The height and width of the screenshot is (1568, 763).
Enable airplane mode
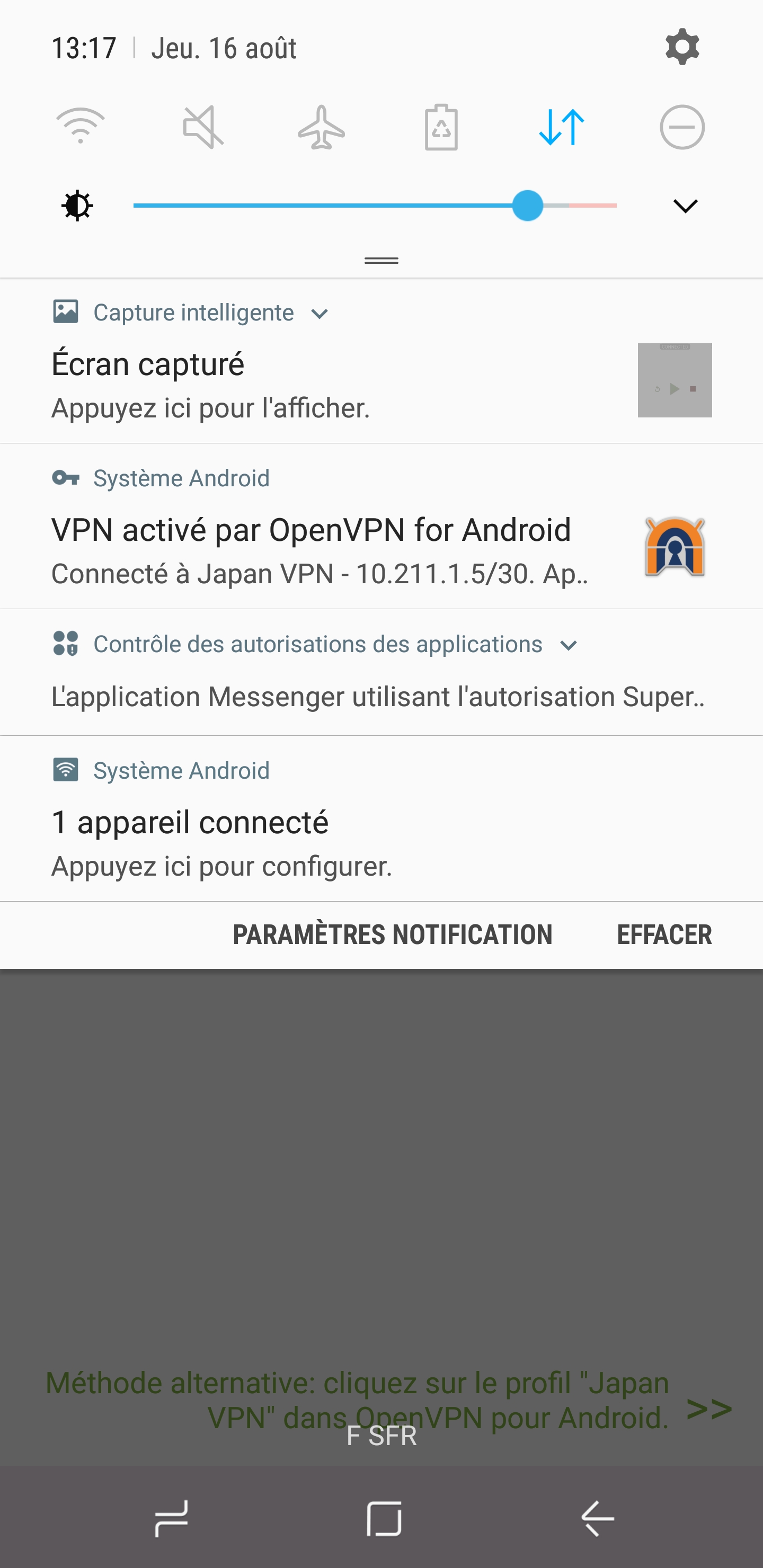[x=322, y=127]
